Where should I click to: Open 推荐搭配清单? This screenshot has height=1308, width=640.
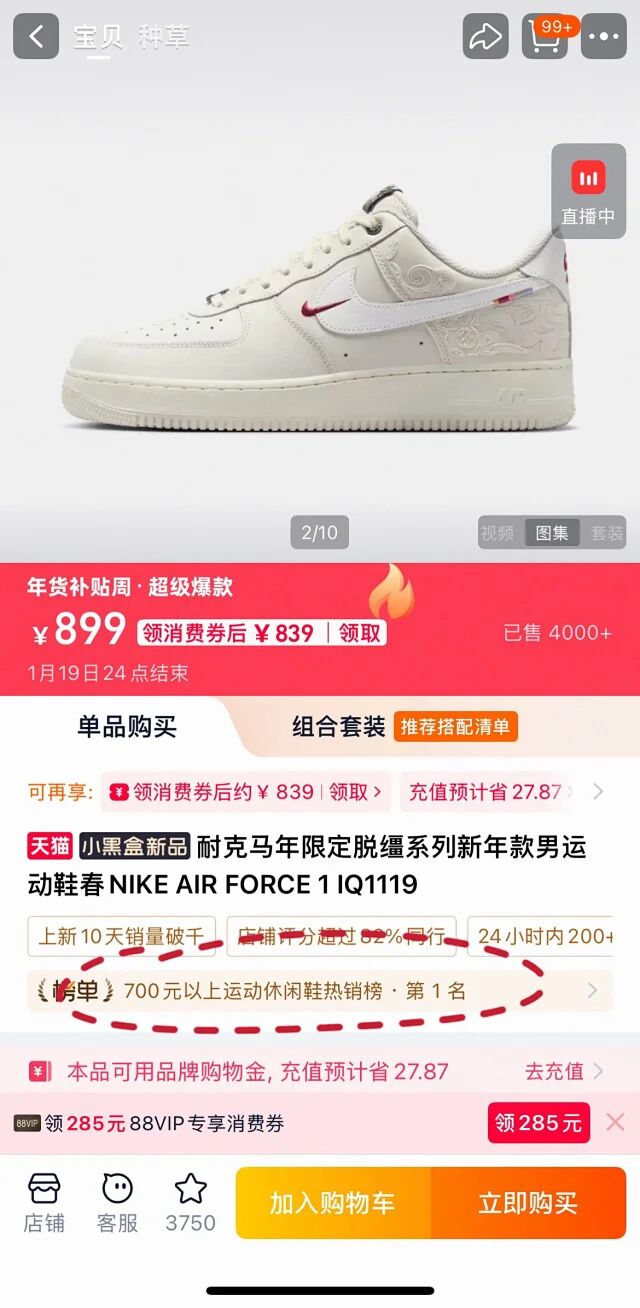point(455,727)
